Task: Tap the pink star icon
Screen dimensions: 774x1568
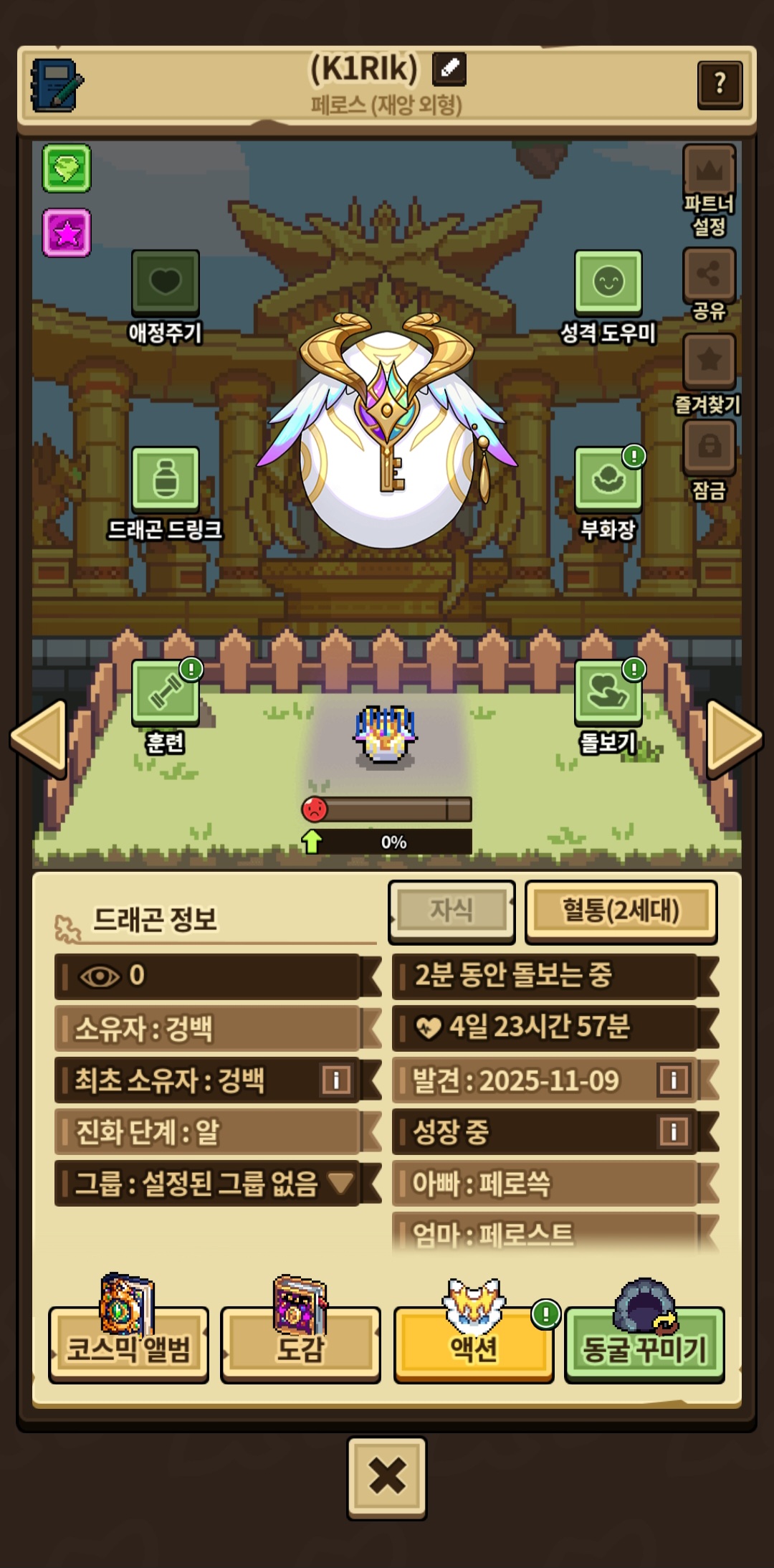Action: pyautogui.click(x=67, y=233)
